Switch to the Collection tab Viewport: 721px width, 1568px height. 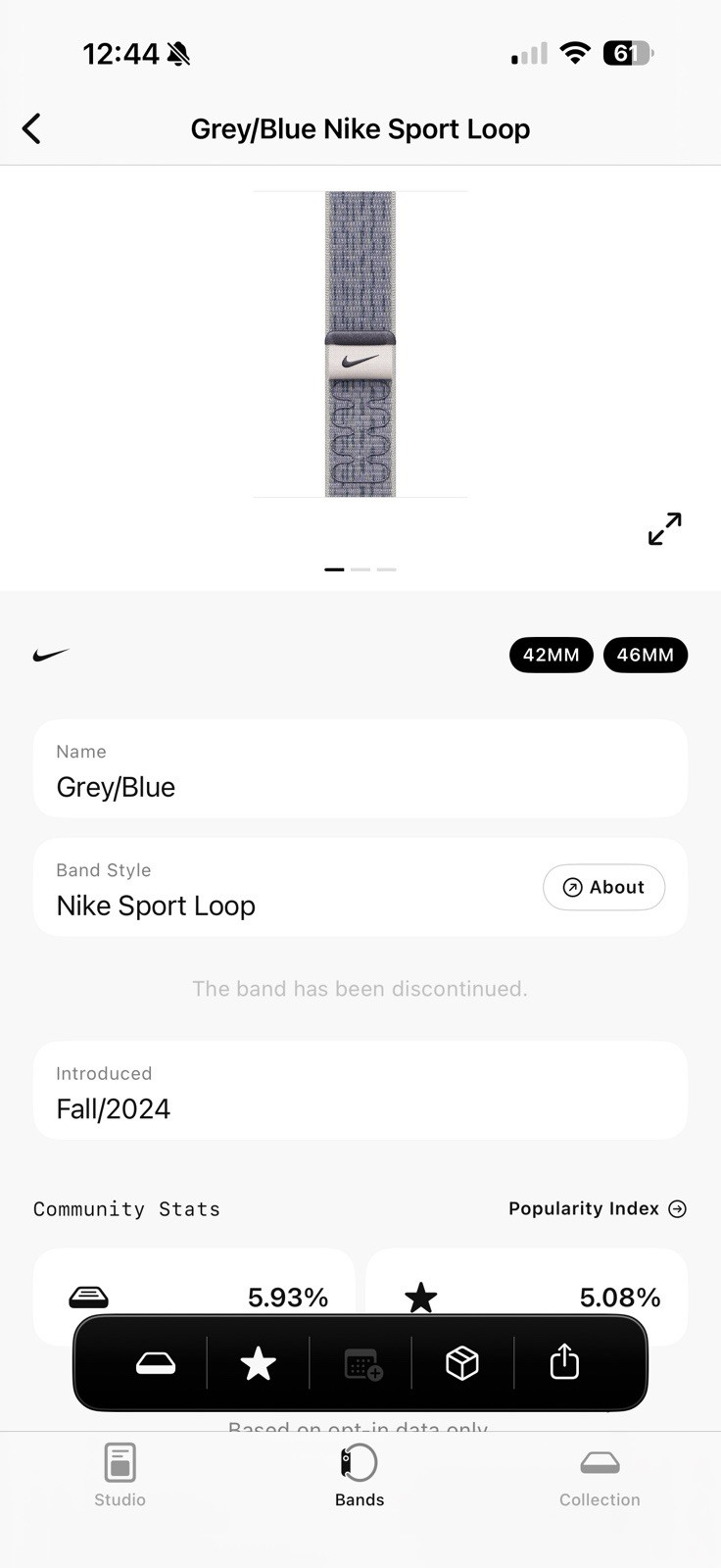600,1475
